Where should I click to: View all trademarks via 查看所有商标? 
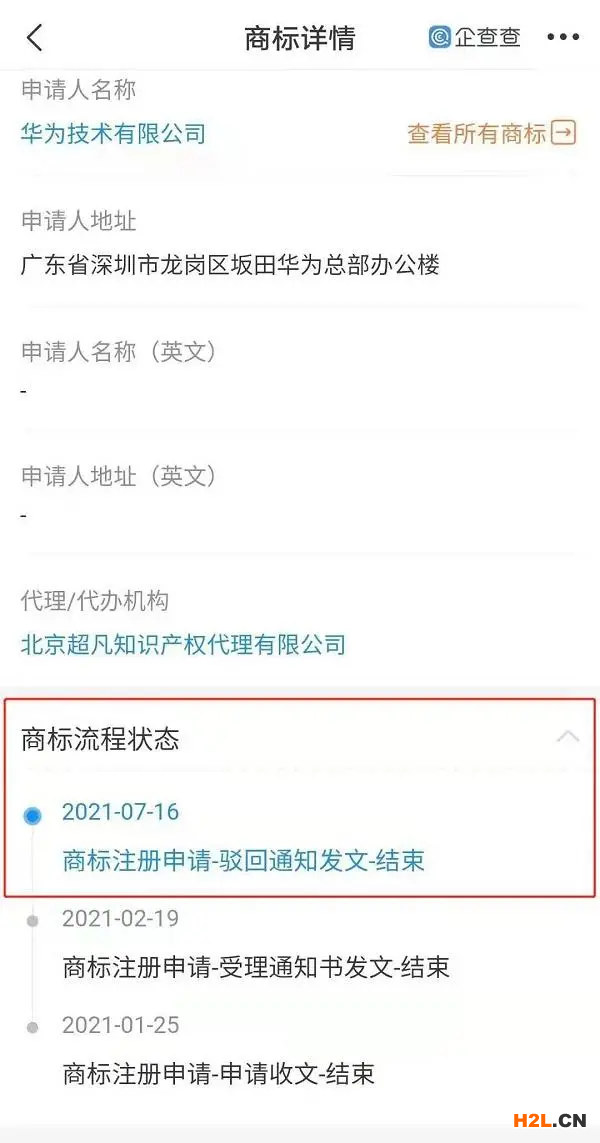(x=491, y=133)
